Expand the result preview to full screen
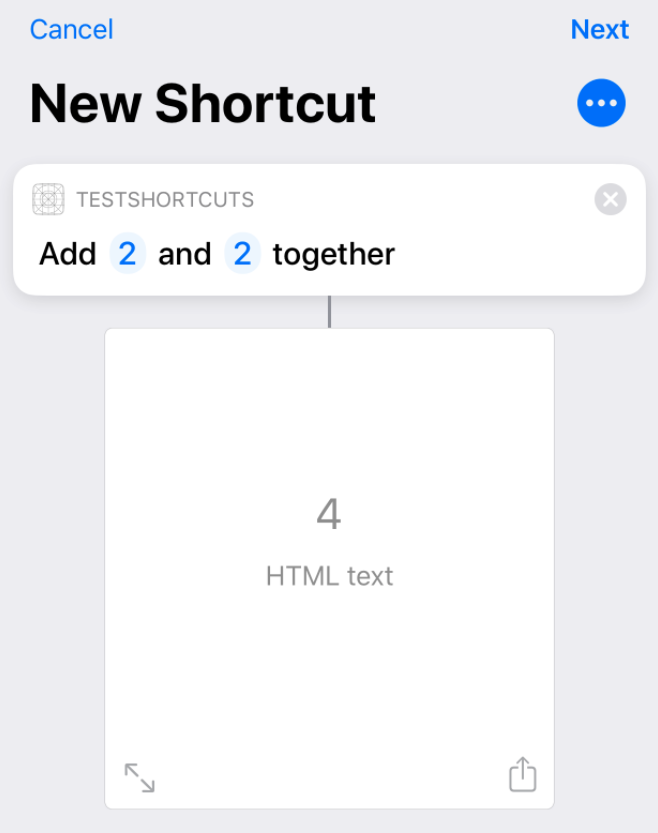 139,777
